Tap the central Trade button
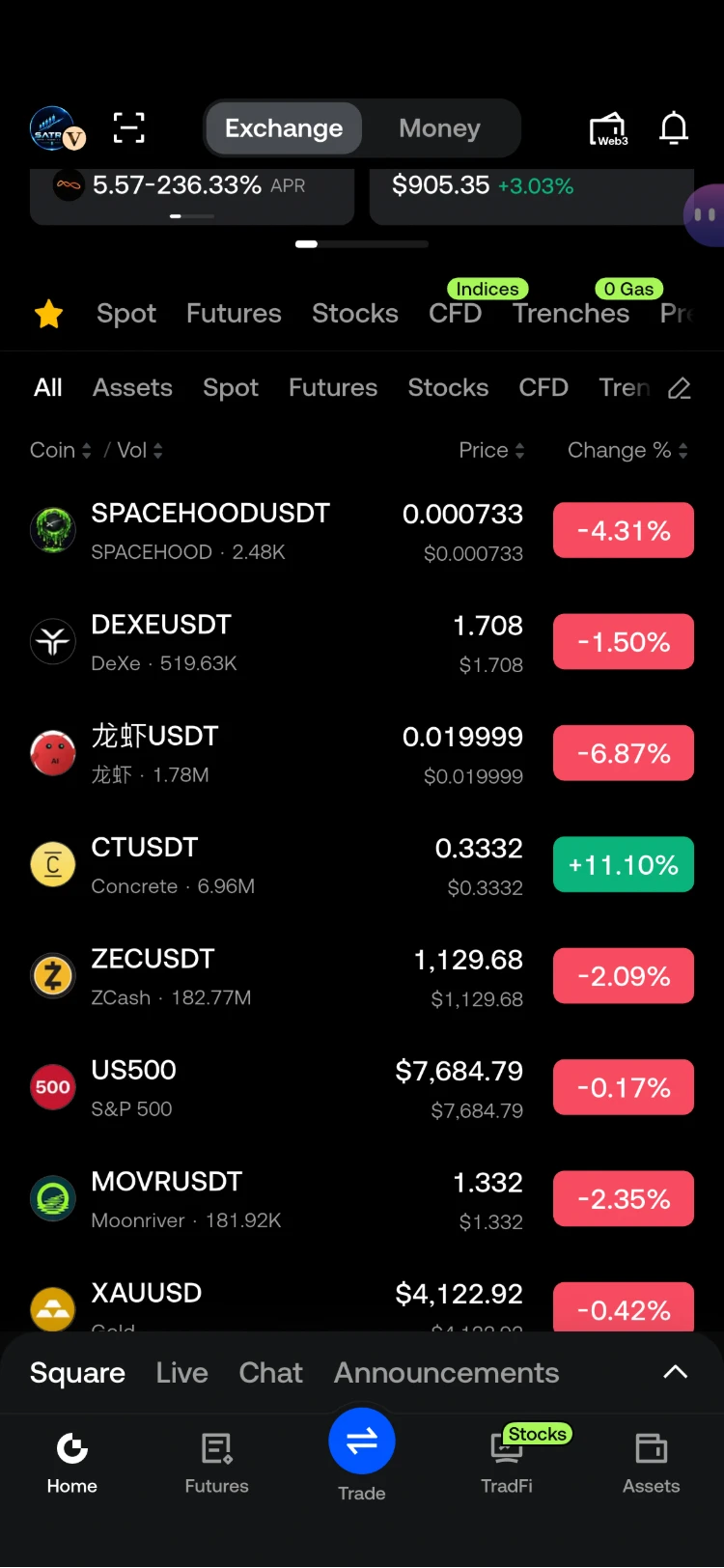This screenshot has width=724, height=1568. 362,1442
